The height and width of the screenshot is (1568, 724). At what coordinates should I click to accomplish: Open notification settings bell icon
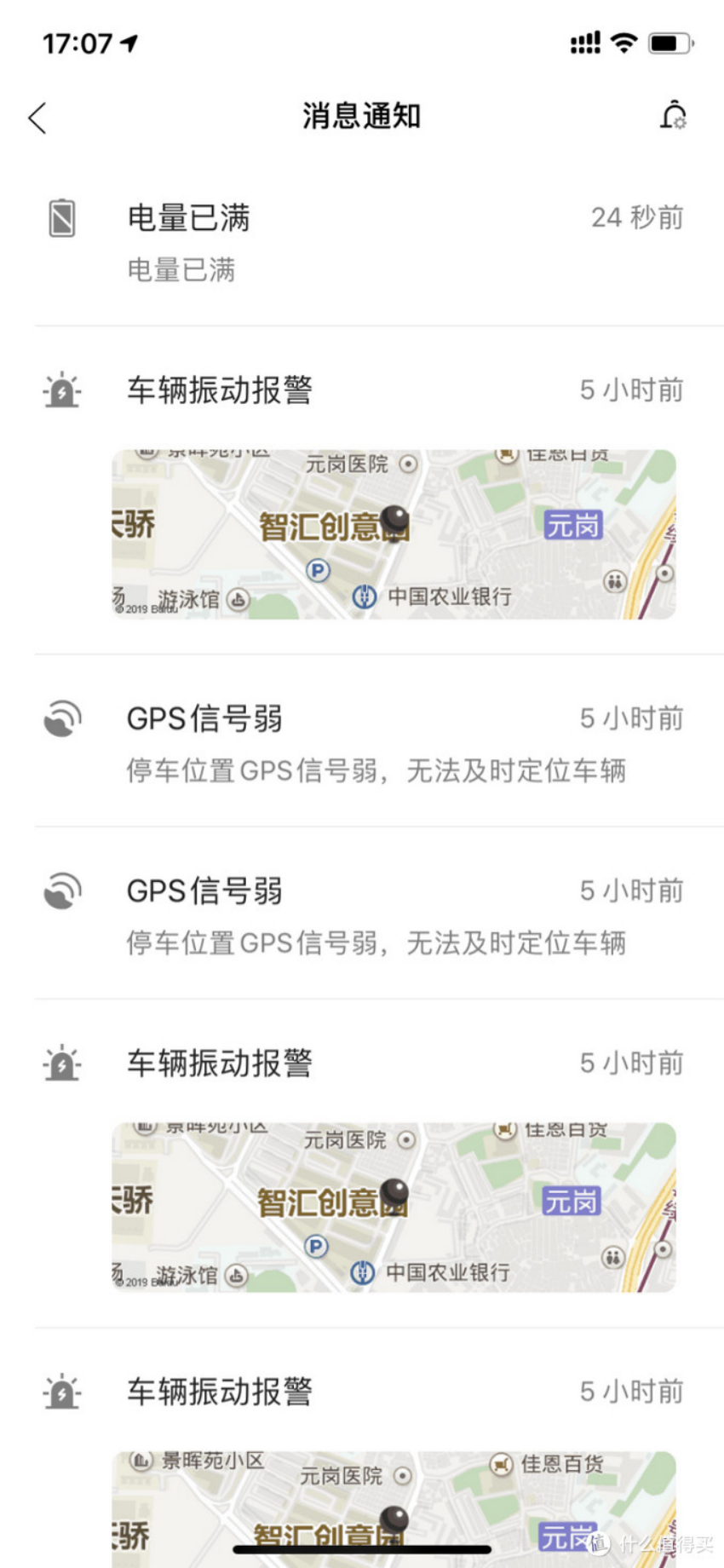pos(673,116)
